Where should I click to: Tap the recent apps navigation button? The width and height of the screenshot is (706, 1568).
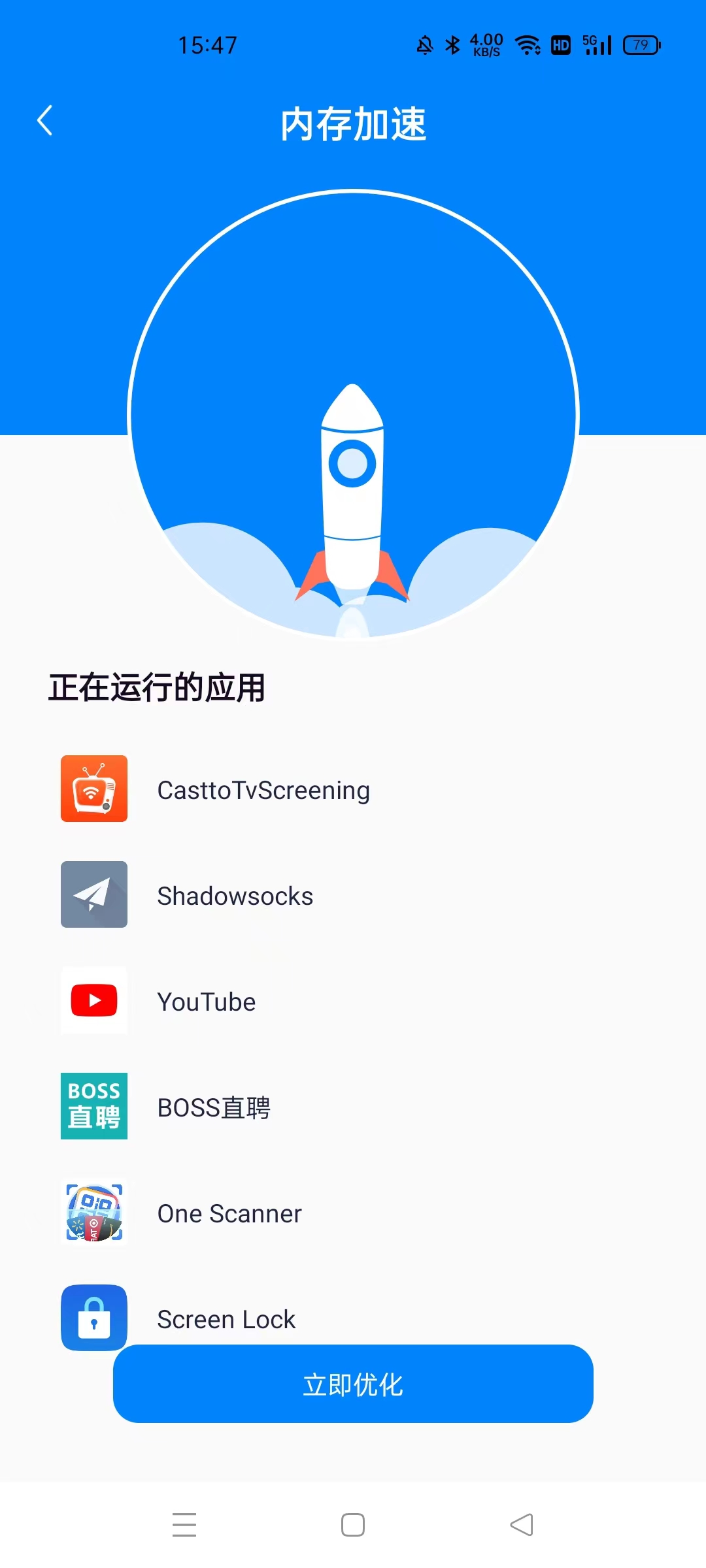click(x=185, y=1524)
